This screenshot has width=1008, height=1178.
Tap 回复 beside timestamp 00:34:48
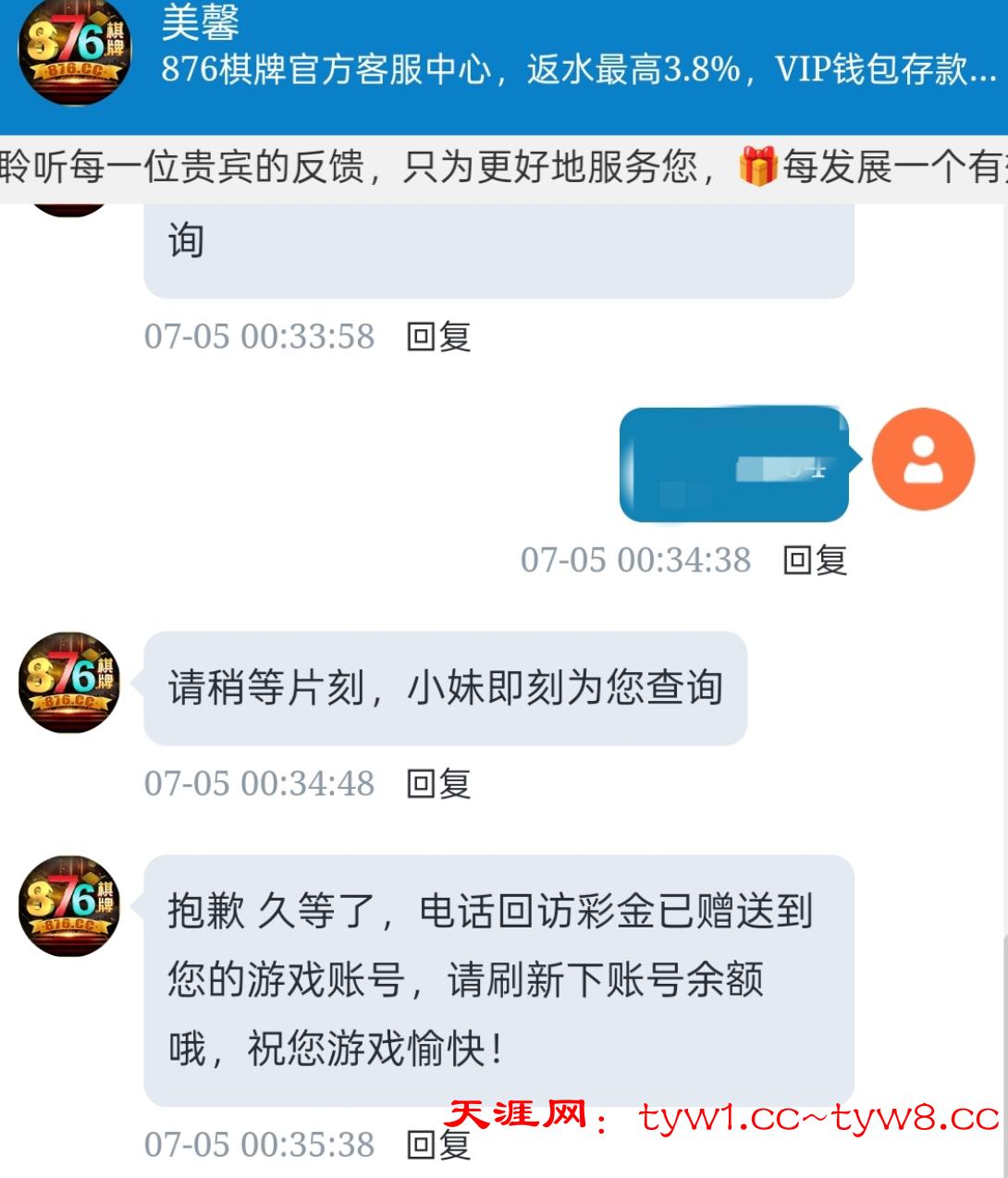[438, 784]
